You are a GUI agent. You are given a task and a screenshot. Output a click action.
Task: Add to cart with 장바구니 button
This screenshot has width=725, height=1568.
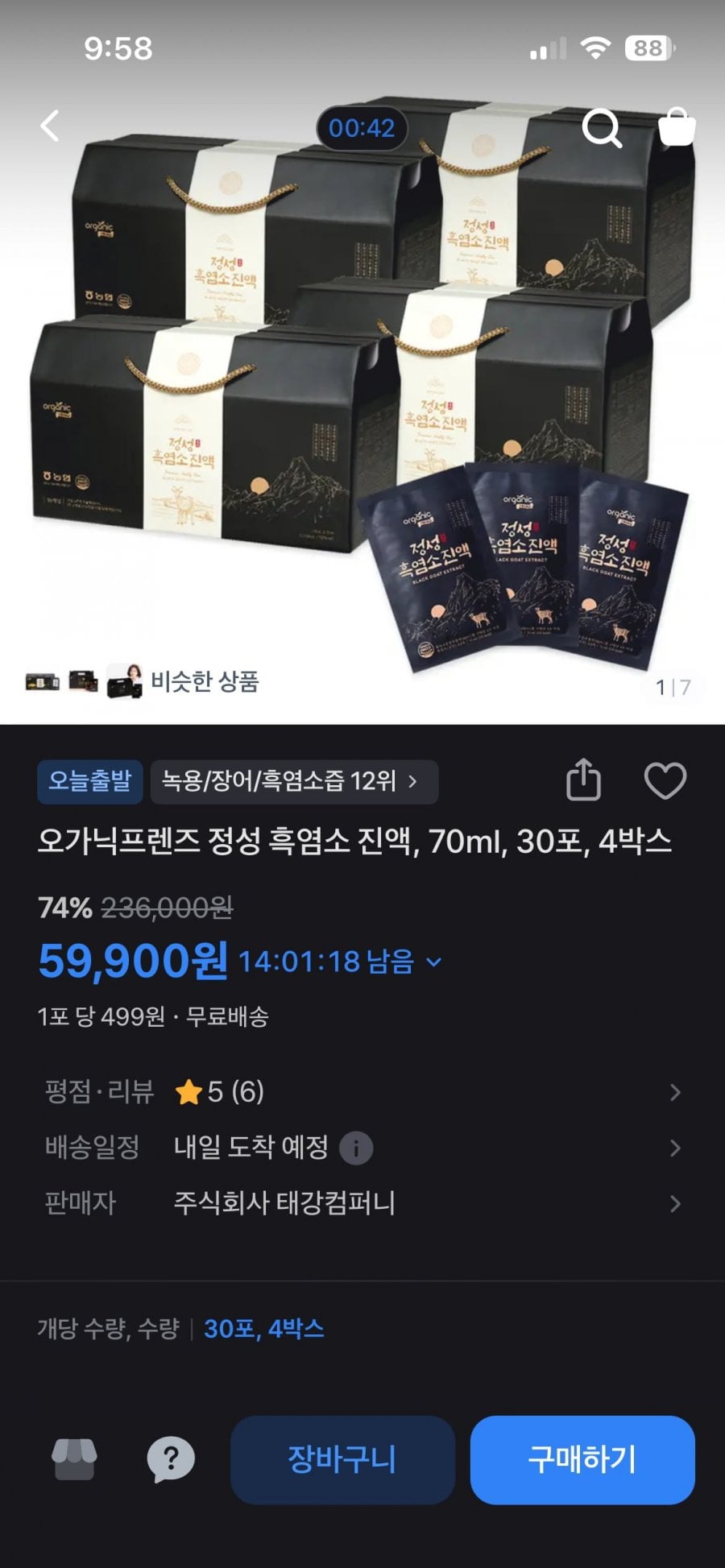tap(343, 1459)
